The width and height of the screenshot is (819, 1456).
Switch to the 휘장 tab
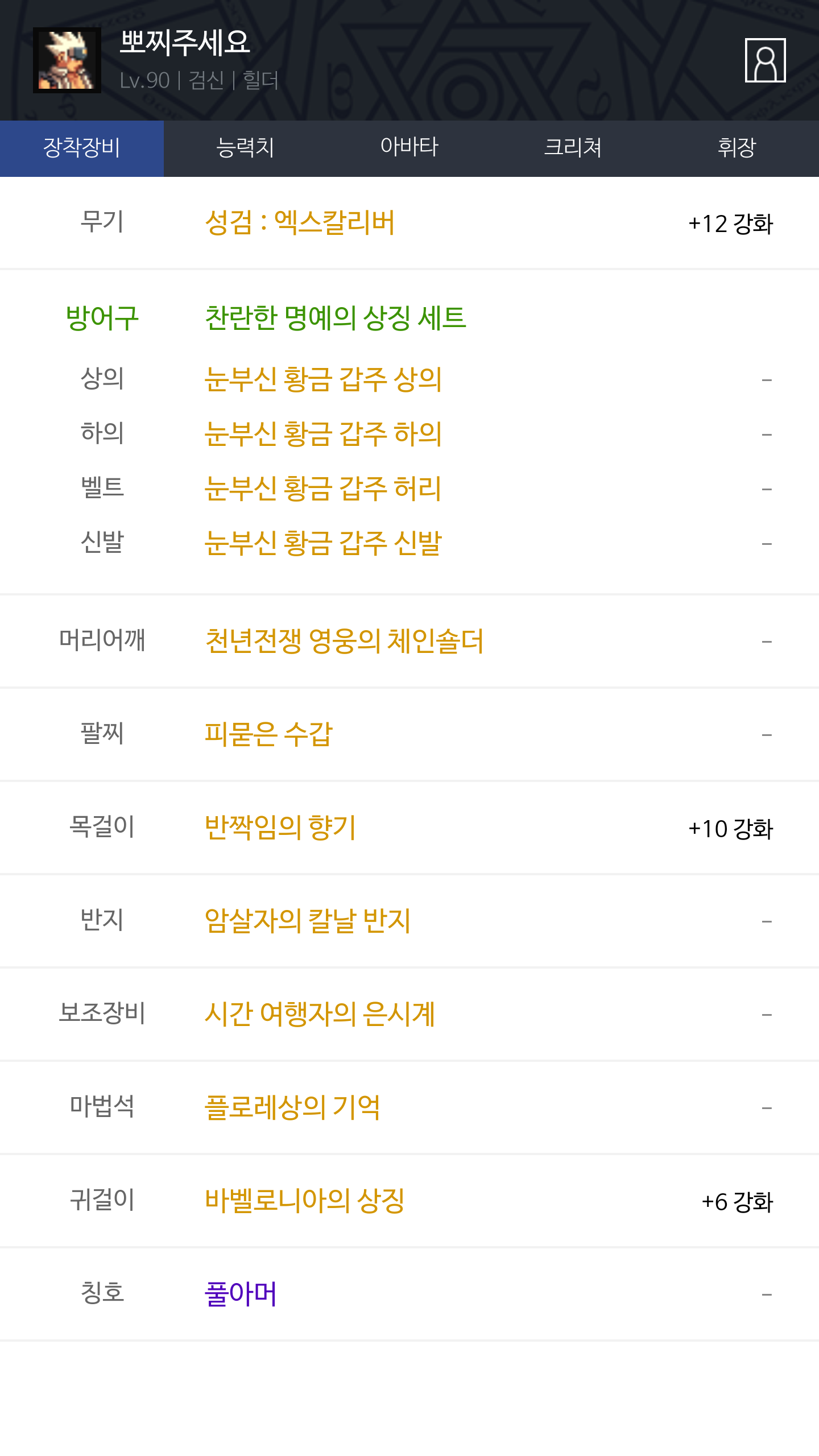pyautogui.click(x=737, y=148)
